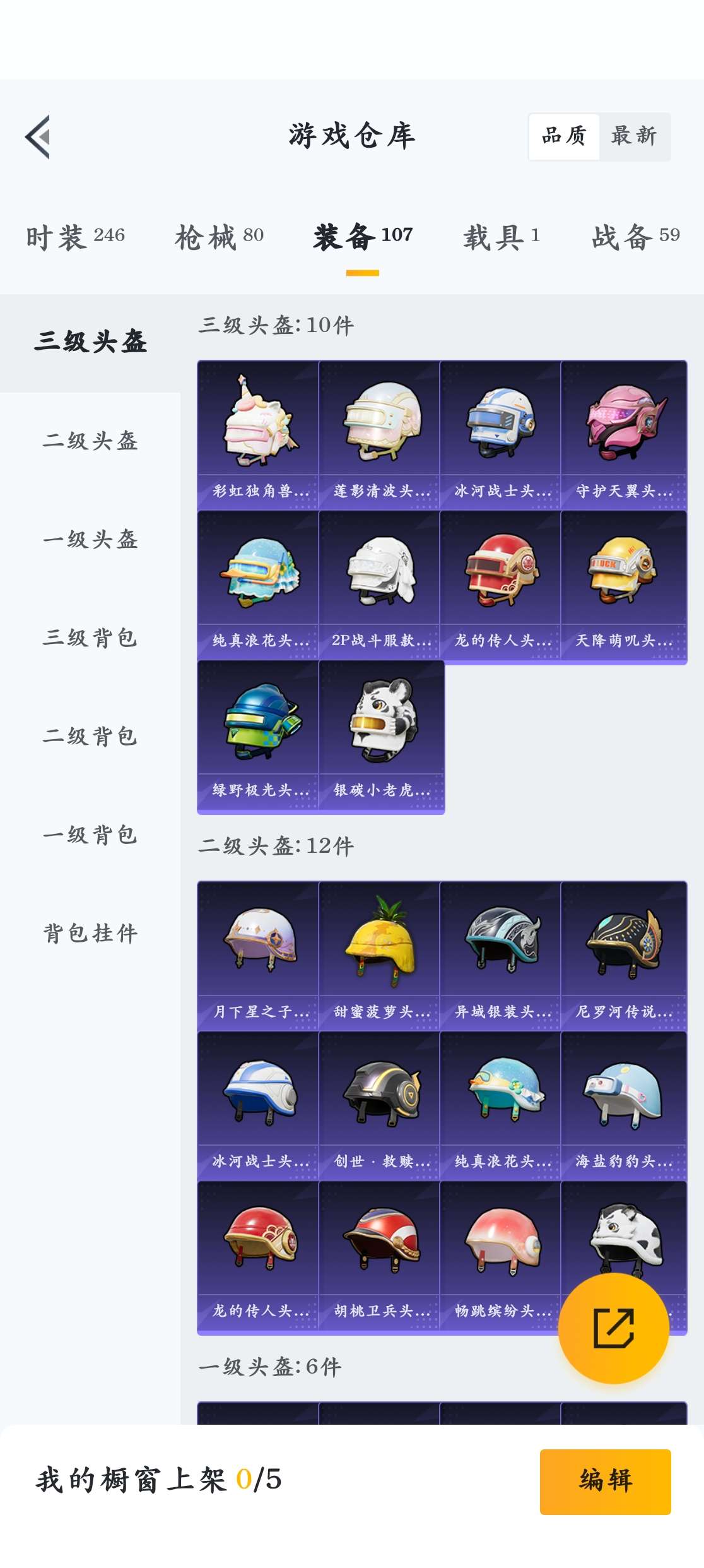This screenshot has width=704, height=1568.
Task: Jump to 一级头盔 category
Action: pos(90,539)
